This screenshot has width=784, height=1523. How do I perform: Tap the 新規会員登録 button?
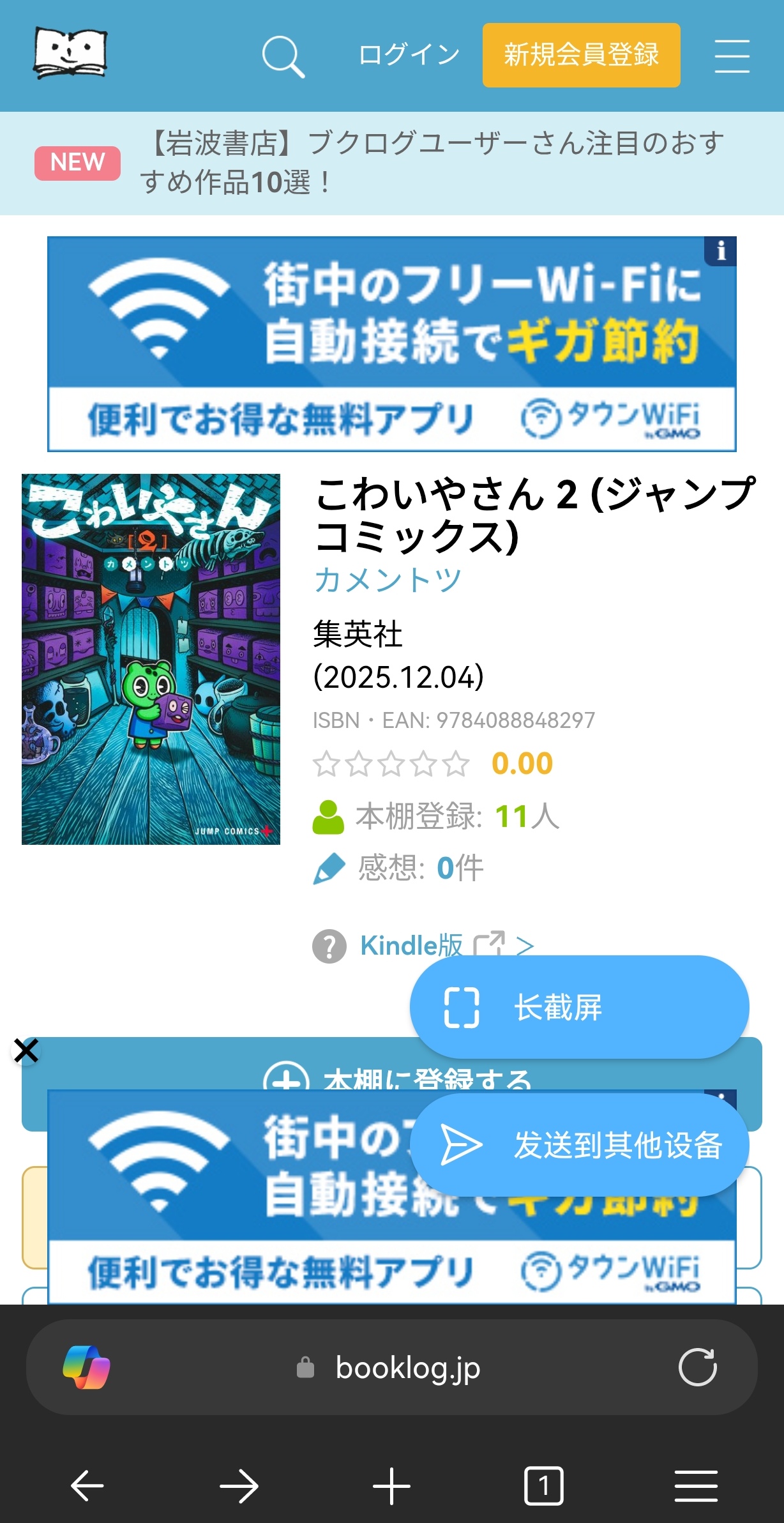point(581,55)
